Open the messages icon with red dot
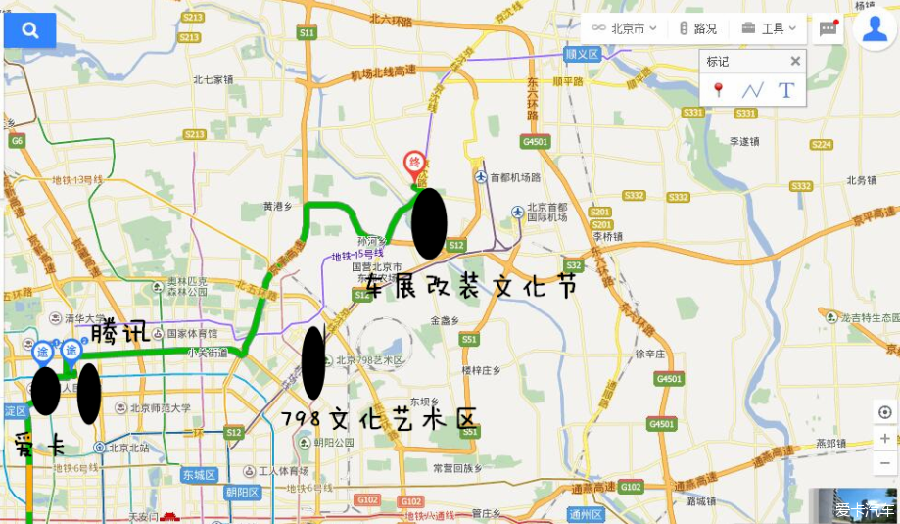Viewport: 900px width, 524px height. click(828, 29)
